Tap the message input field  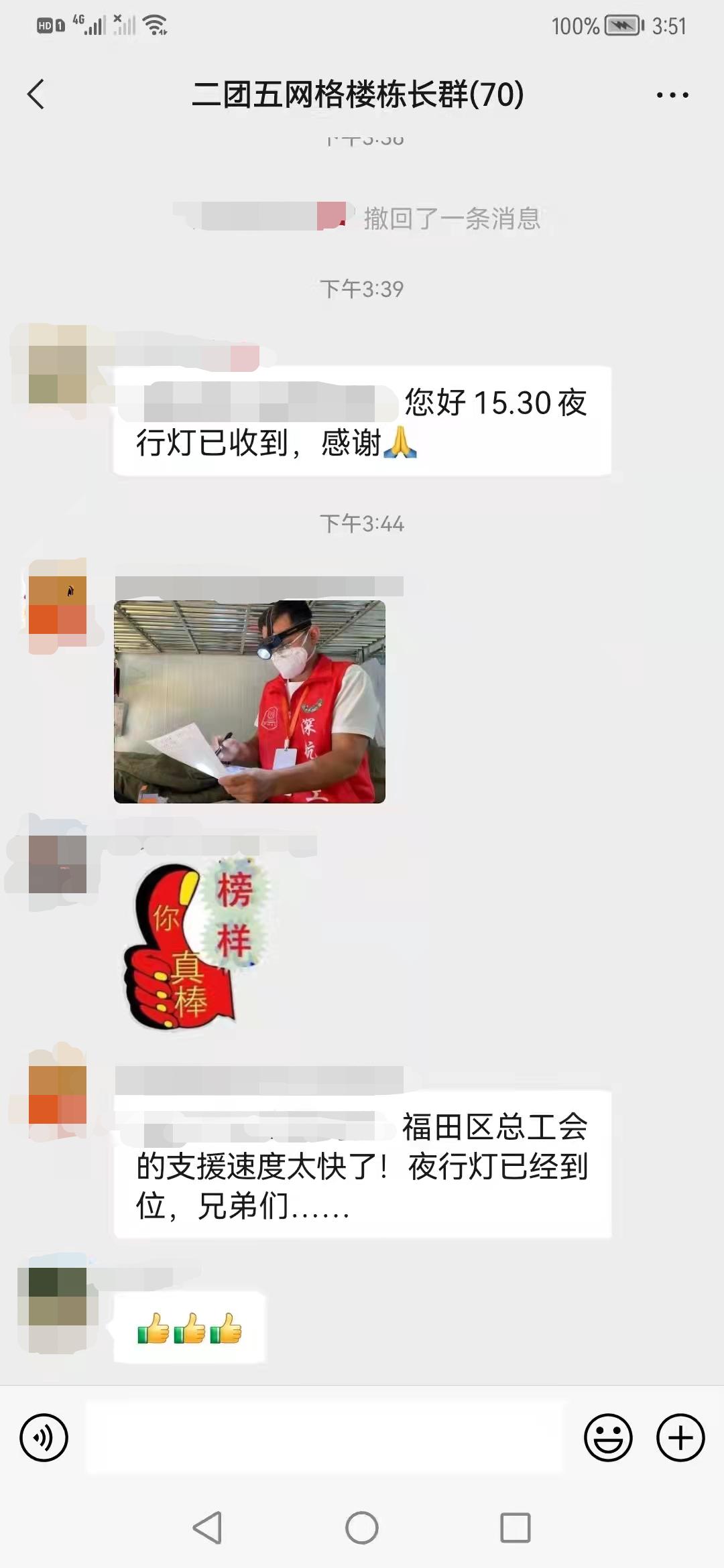(325, 1437)
